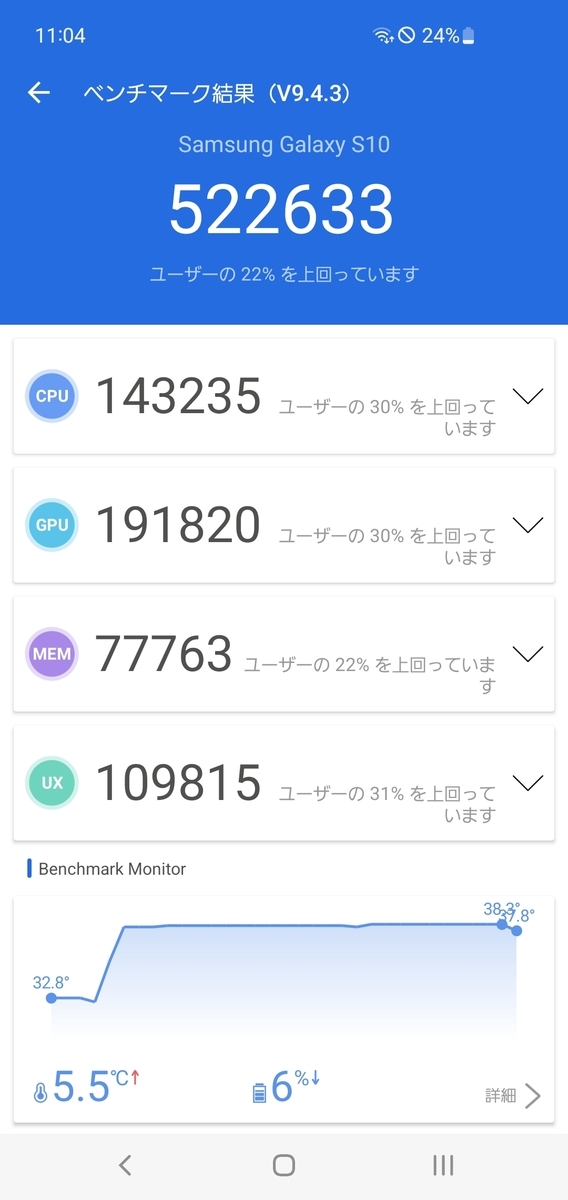Open 詳細 for Benchmark Monitor
Image resolution: width=568 pixels, height=1200 pixels.
click(x=513, y=1096)
